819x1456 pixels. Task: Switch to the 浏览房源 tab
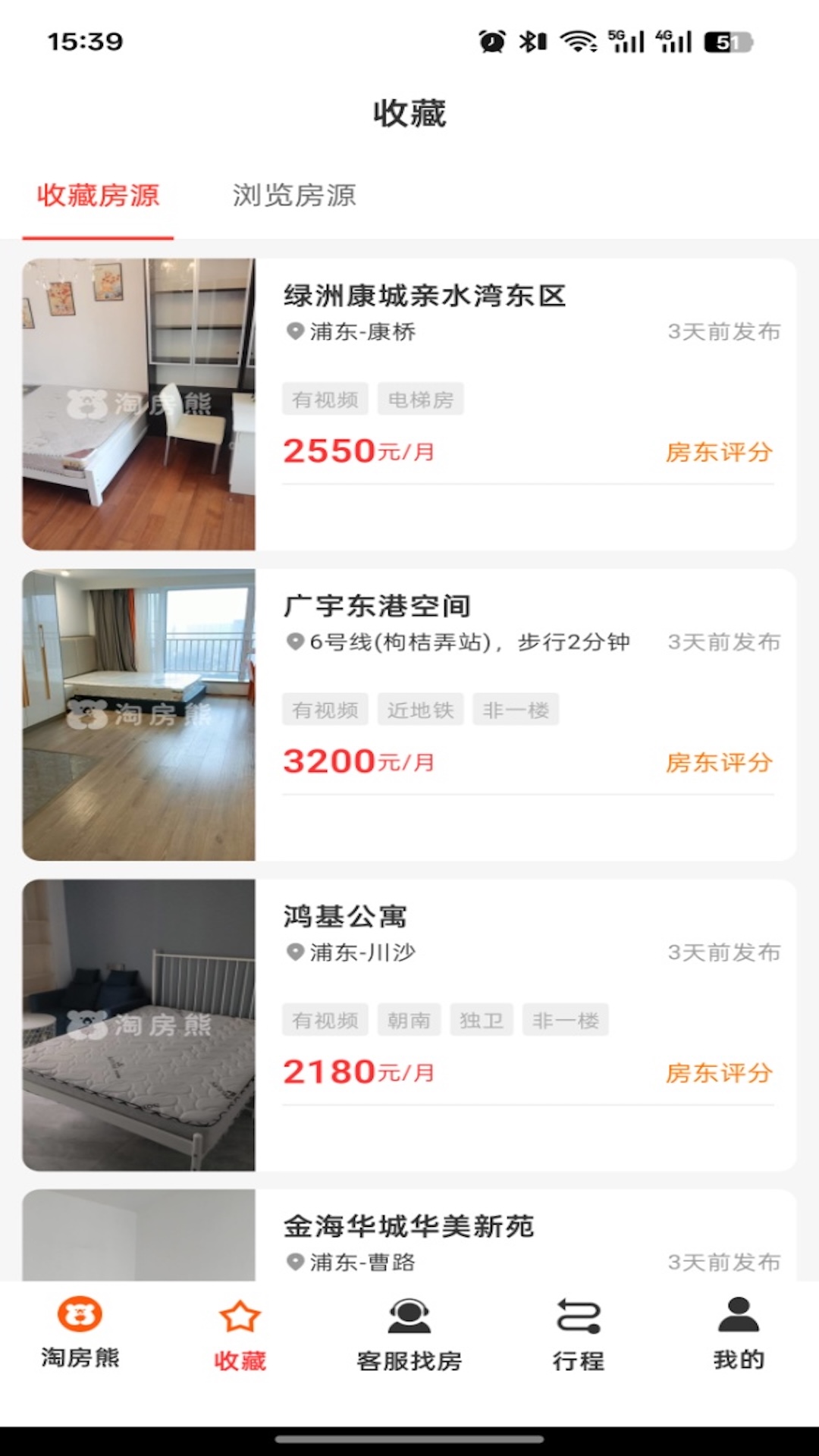coord(294,196)
